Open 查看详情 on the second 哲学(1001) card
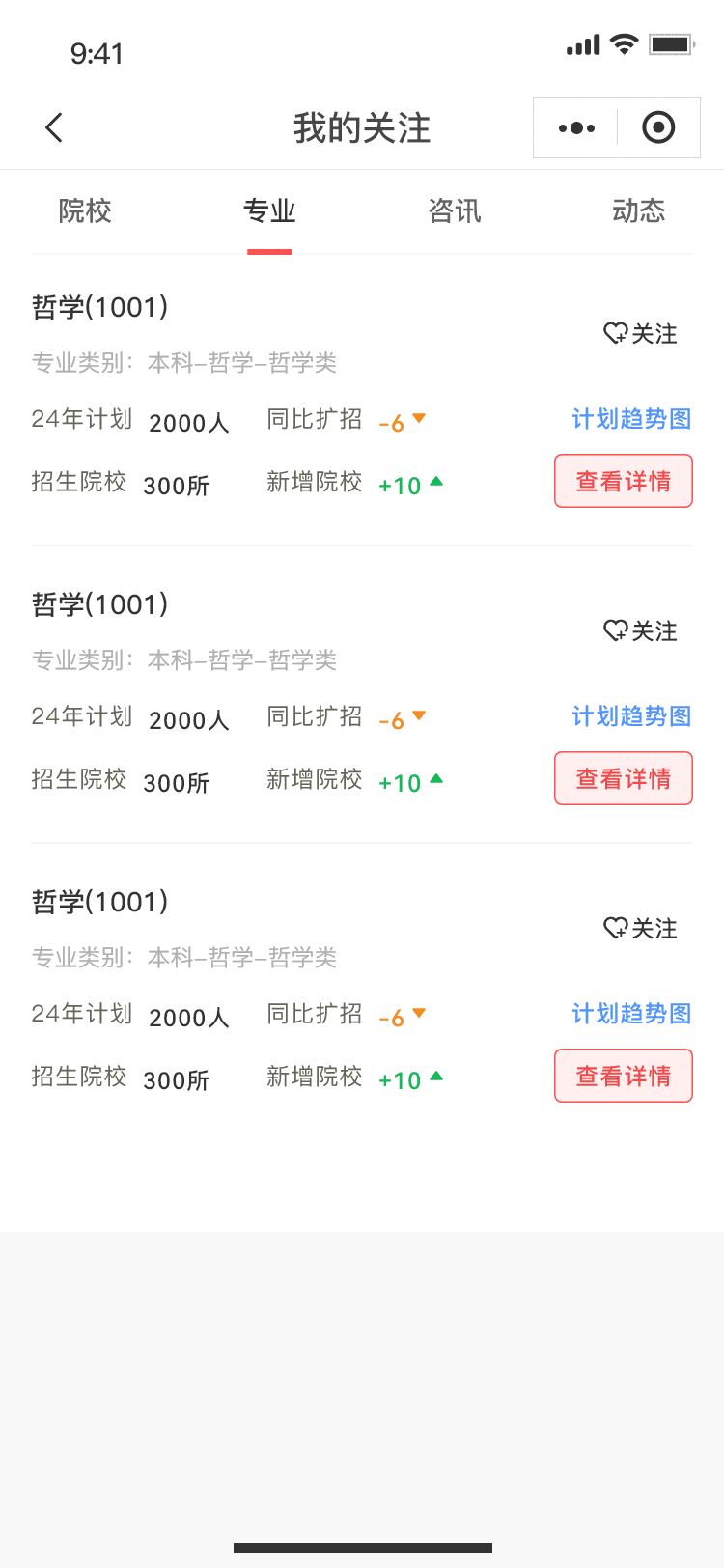 (x=624, y=778)
